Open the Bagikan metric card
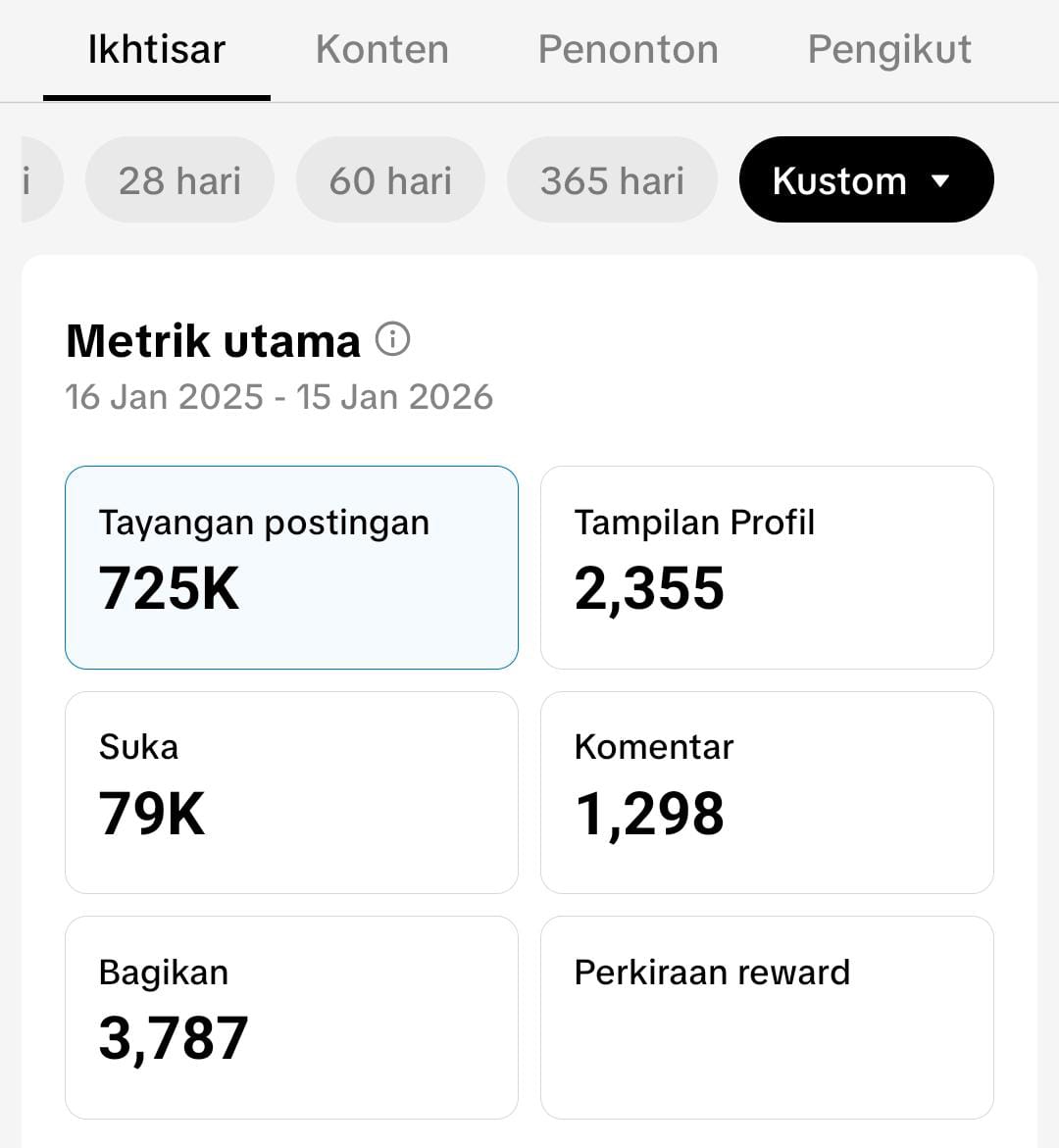The width and height of the screenshot is (1059, 1148). point(291,1017)
